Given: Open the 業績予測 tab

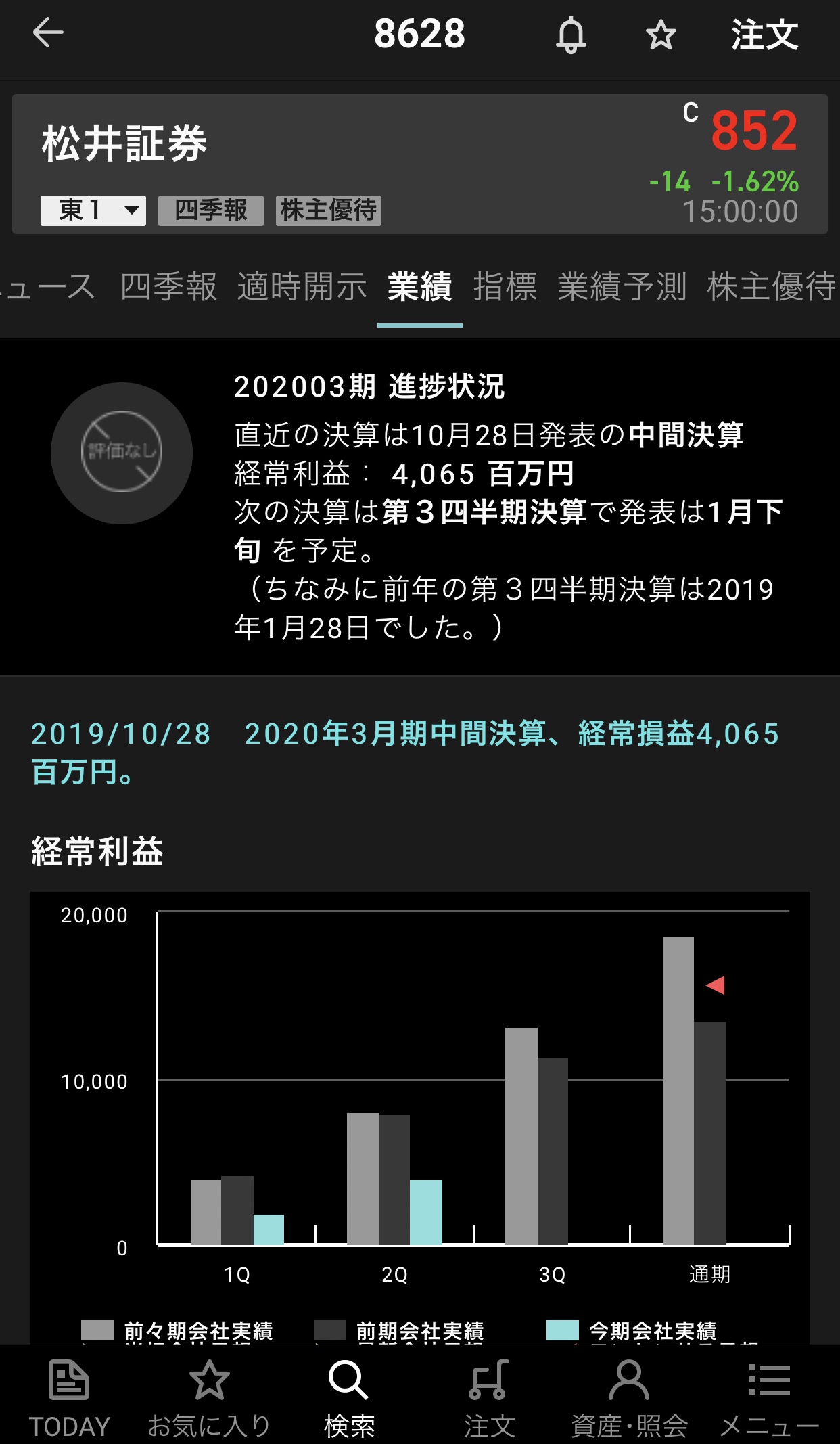Looking at the screenshot, I should click(622, 287).
